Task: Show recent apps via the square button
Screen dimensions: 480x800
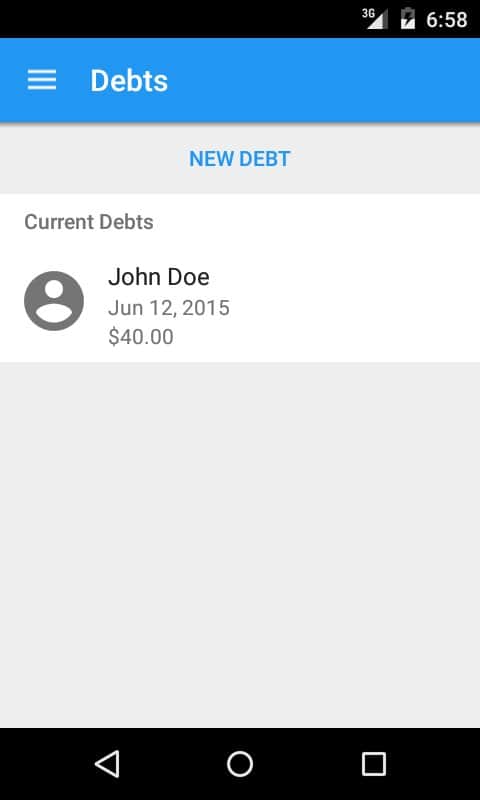Action: coord(373,764)
